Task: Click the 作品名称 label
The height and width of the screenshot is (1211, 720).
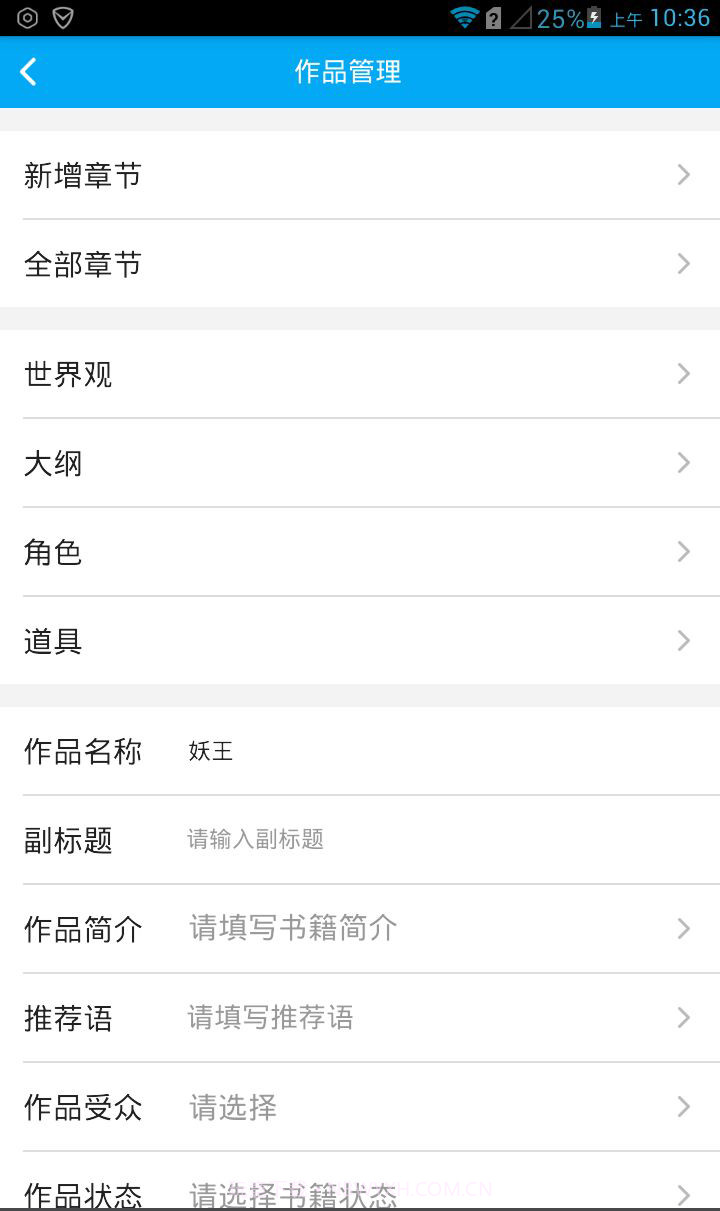Action: click(82, 752)
